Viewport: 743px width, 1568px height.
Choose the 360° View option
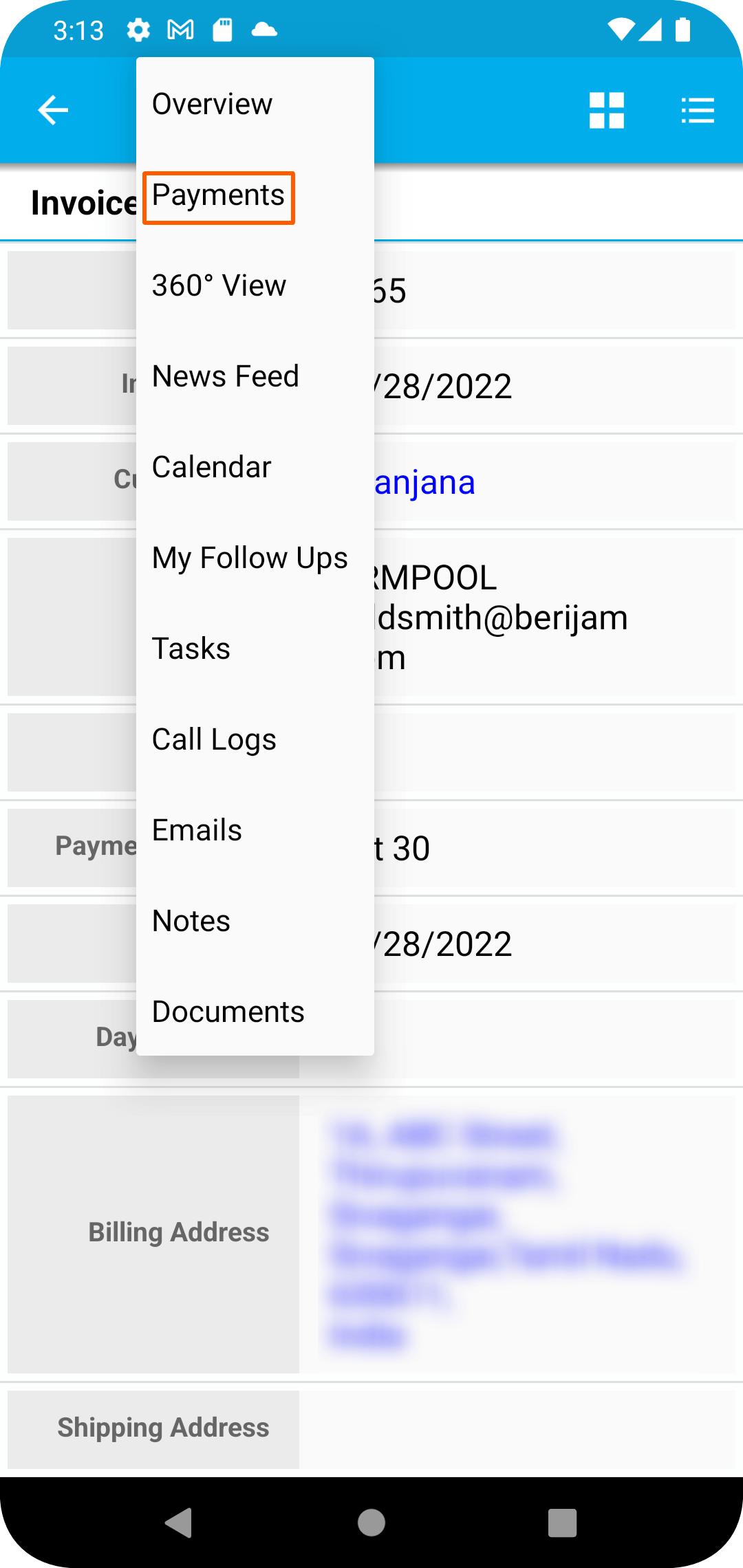coord(219,285)
